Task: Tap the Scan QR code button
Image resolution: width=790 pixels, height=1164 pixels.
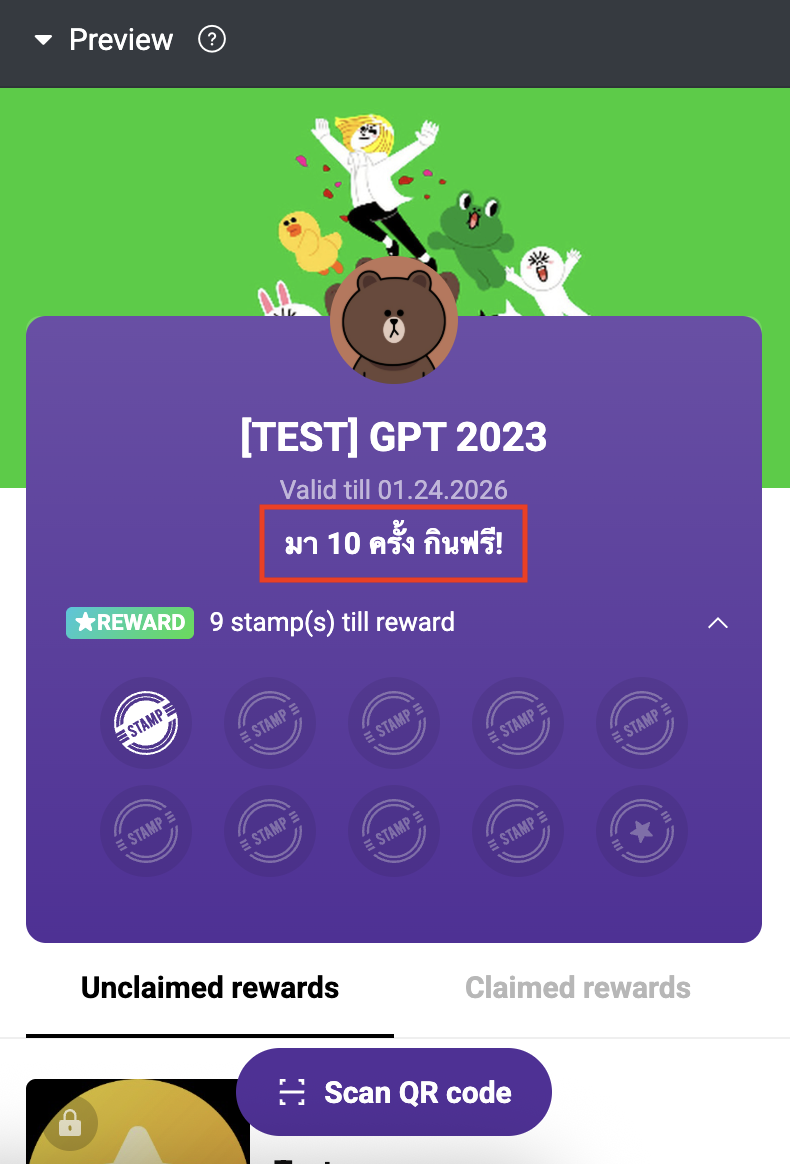Action: 394,1092
